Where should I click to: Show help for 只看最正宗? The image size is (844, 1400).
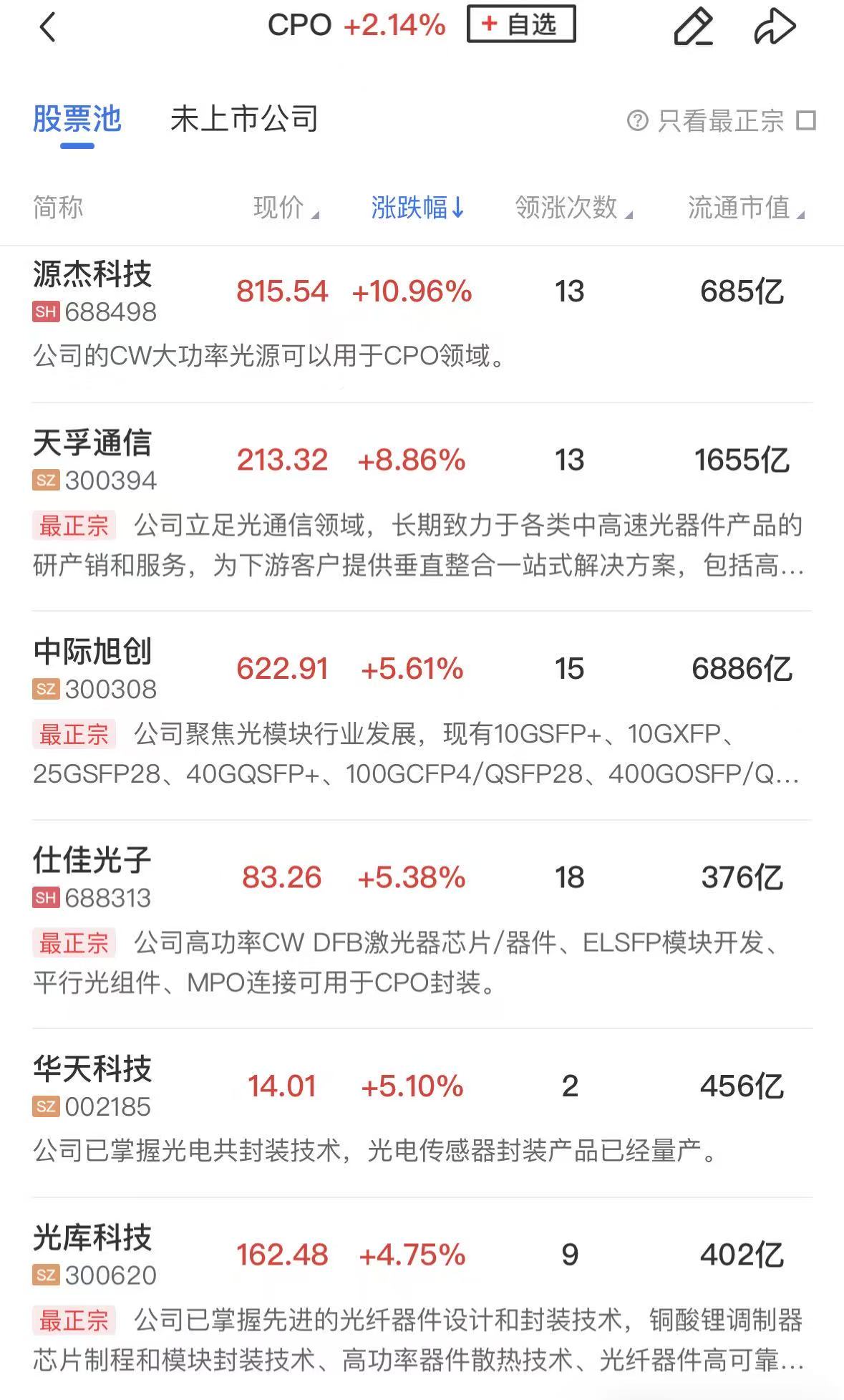point(637,120)
